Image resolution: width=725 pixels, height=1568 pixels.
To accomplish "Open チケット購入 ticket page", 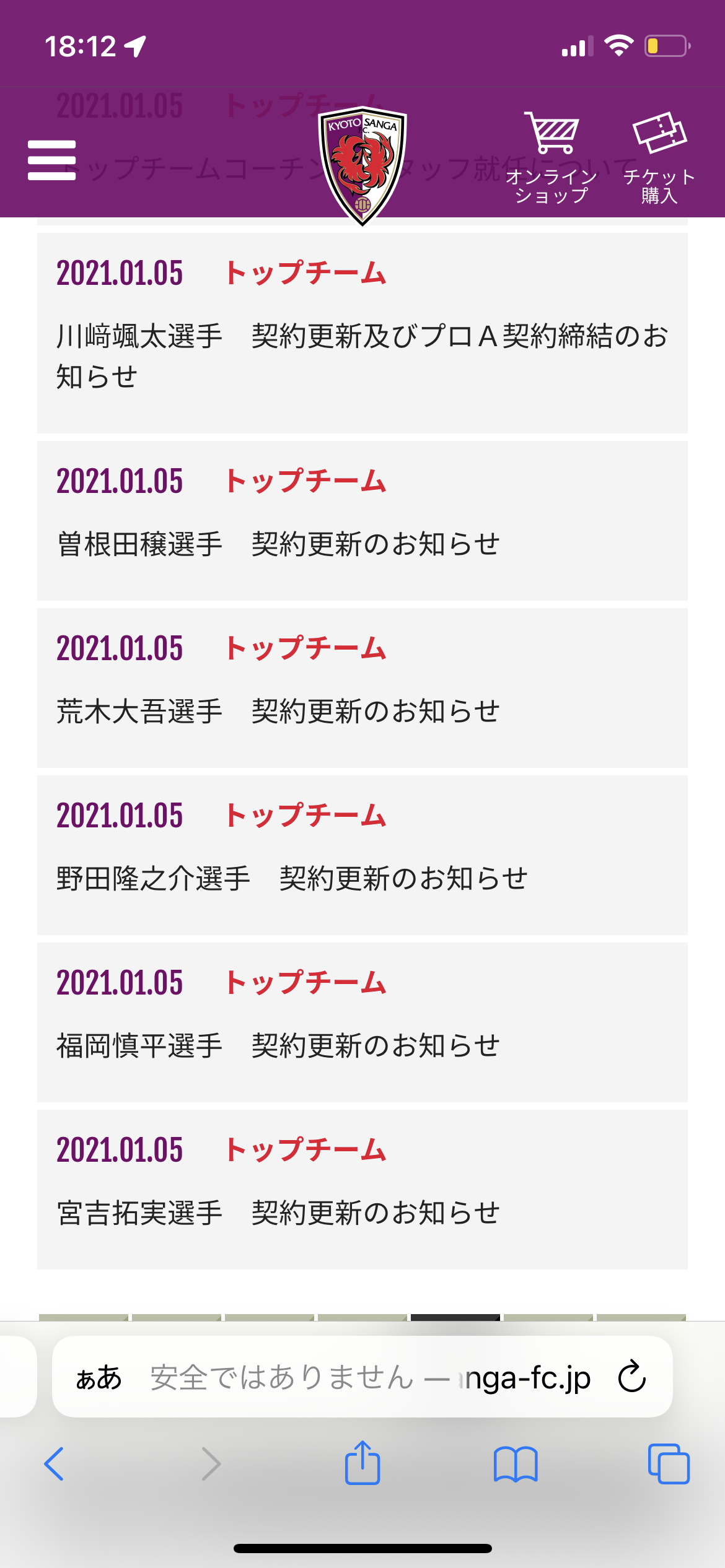I will point(659,158).
